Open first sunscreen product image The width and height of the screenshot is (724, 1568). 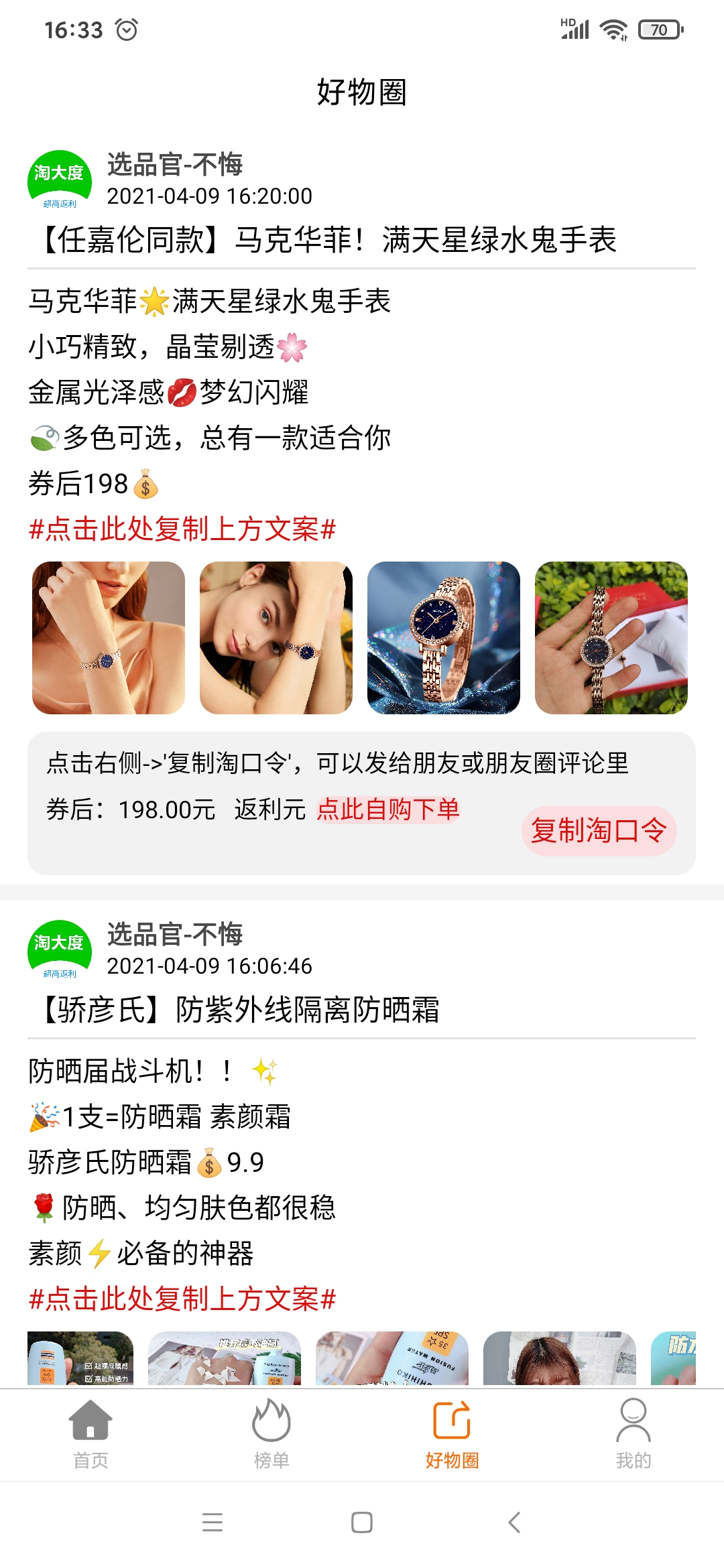click(x=80, y=1358)
